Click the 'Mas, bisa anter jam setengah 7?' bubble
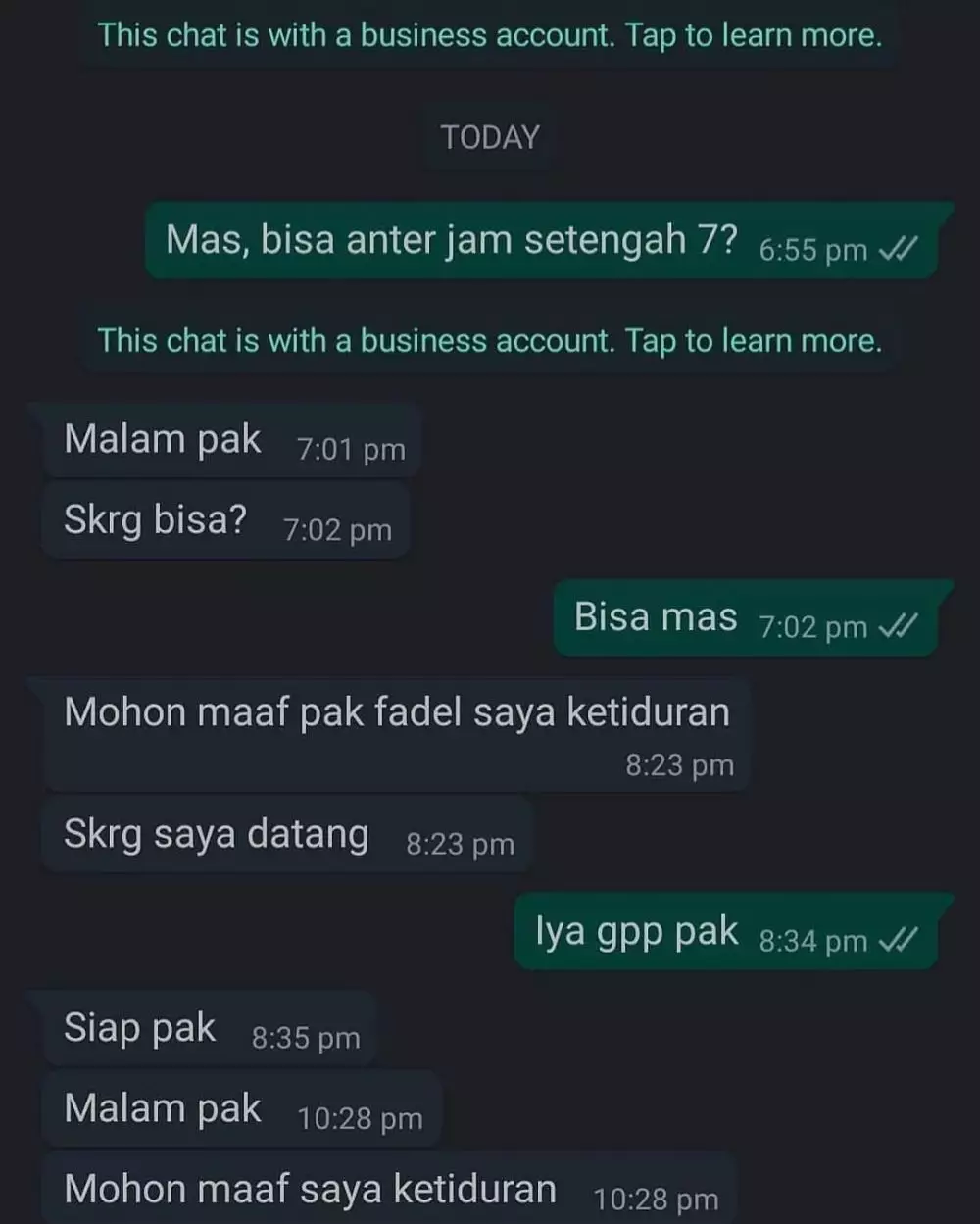 (450, 240)
